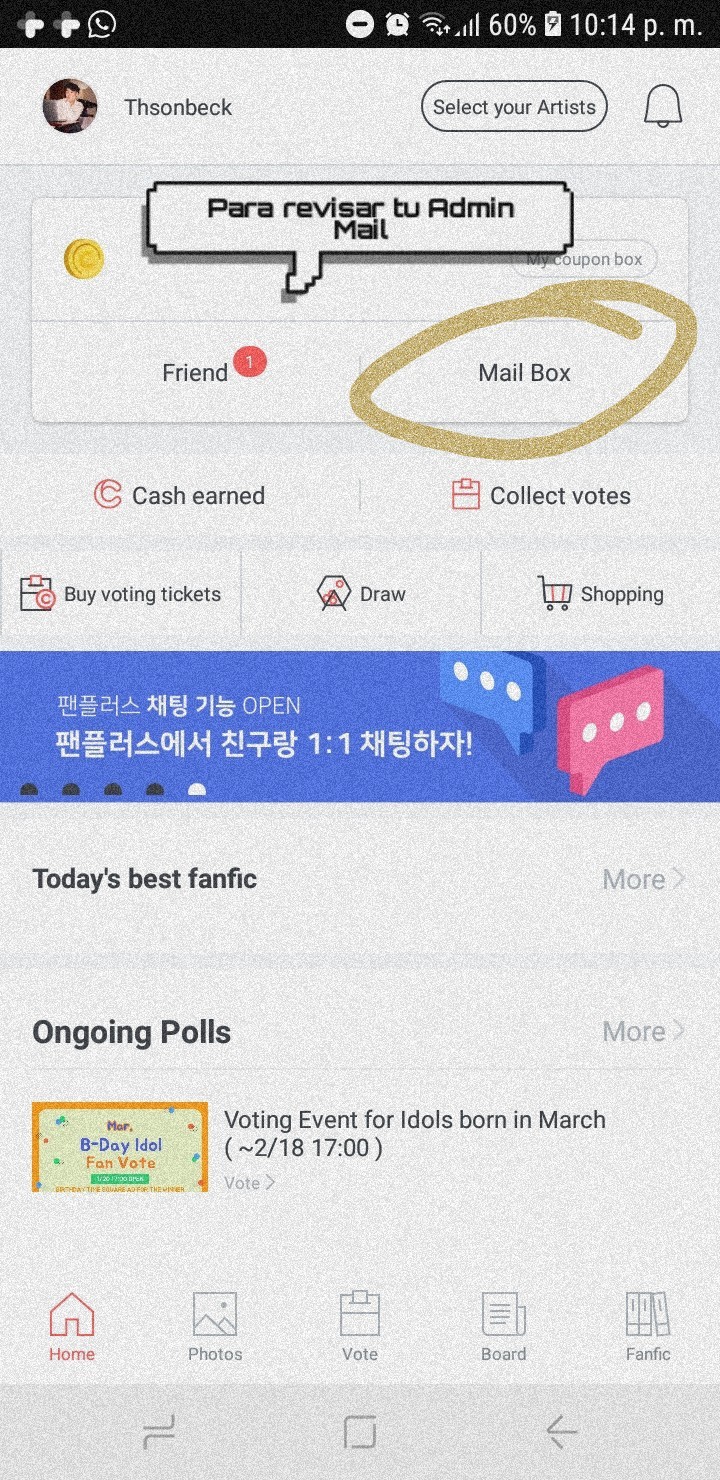View Cash earned
Screen dimensions: 720x1480
pyautogui.click(x=180, y=496)
